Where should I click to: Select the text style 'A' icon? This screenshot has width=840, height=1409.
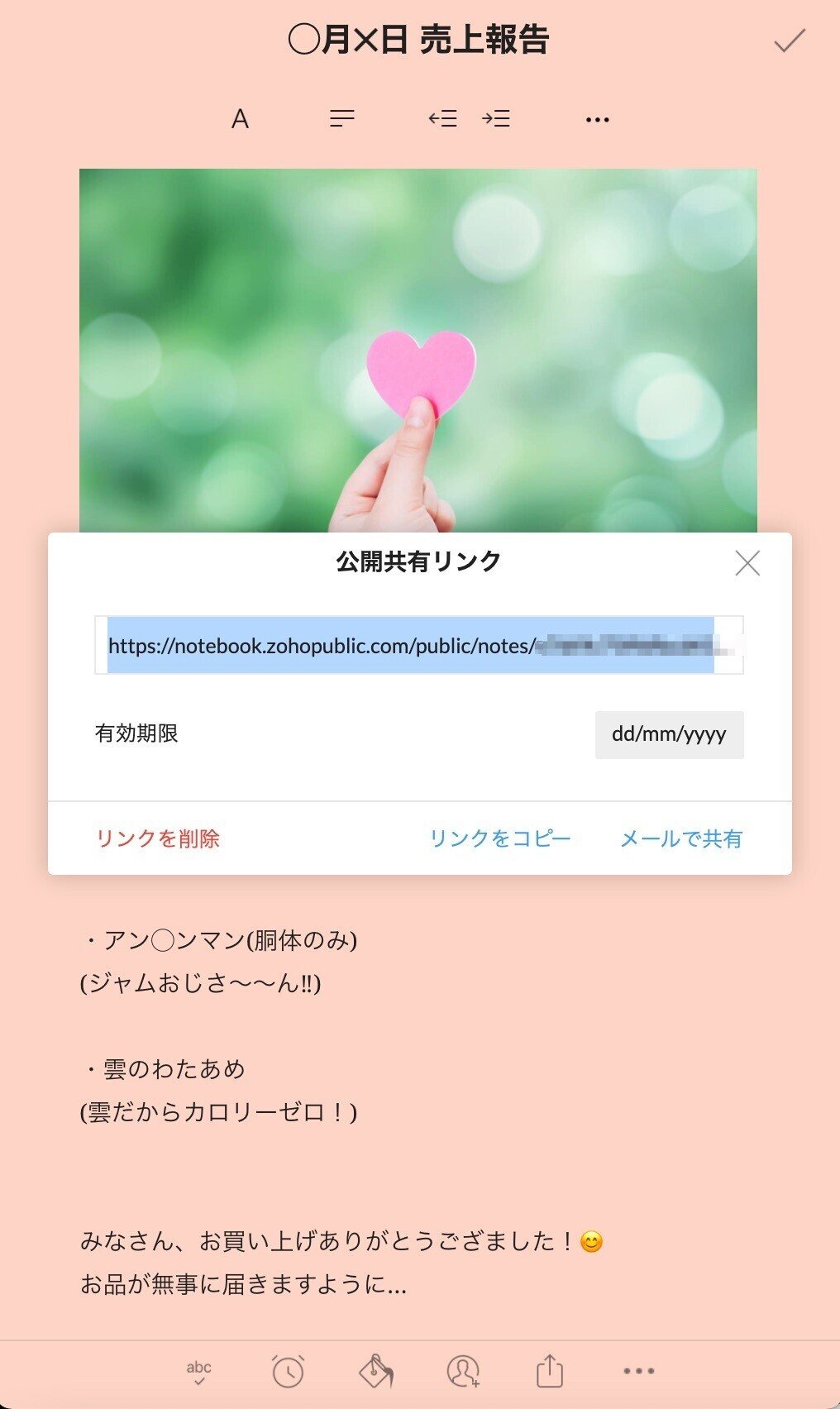click(x=239, y=119)
